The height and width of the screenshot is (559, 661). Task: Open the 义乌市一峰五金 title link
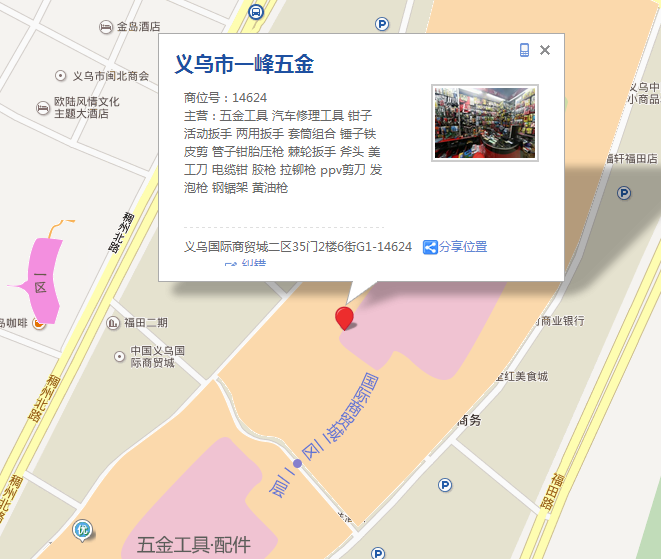pyautogui.click(x=244, y=65)
